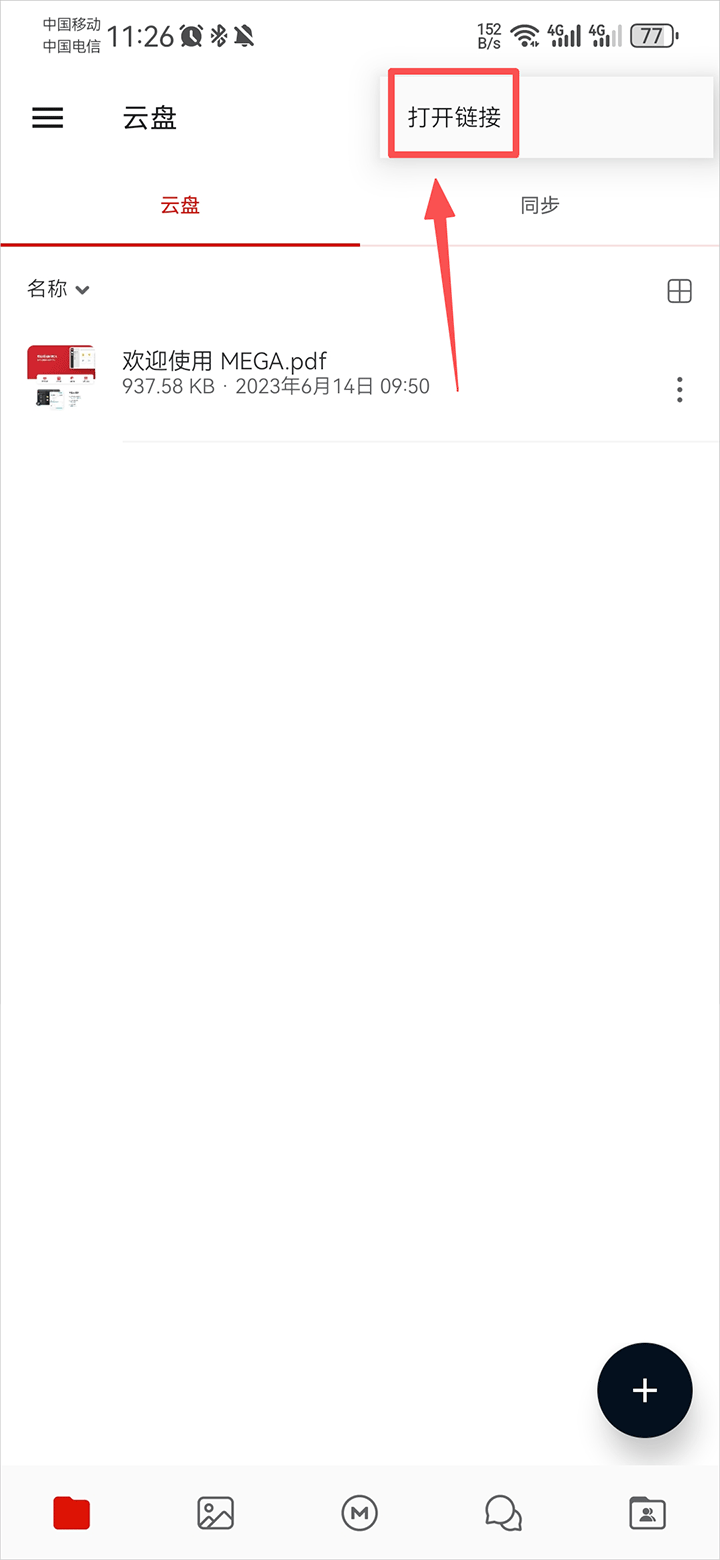This screenshot has width=720, height=1560.
Task: Expand the 名称 sort dropdown
Action: click(58, 289)
